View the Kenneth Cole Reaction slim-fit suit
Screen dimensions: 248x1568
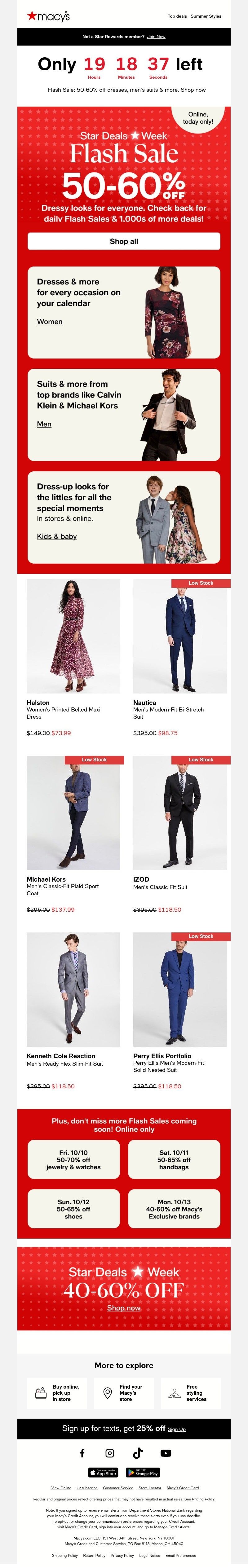tap(73, 989)
